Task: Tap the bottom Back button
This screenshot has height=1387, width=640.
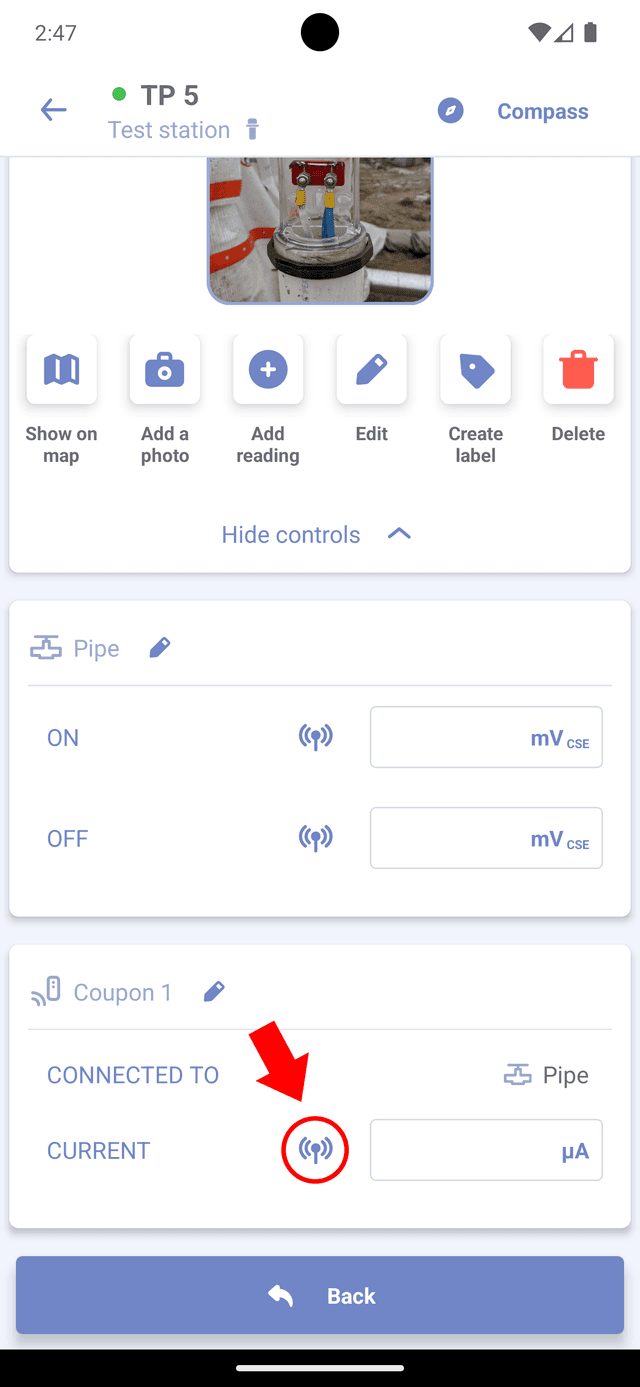Action: tap(320, 1295)
